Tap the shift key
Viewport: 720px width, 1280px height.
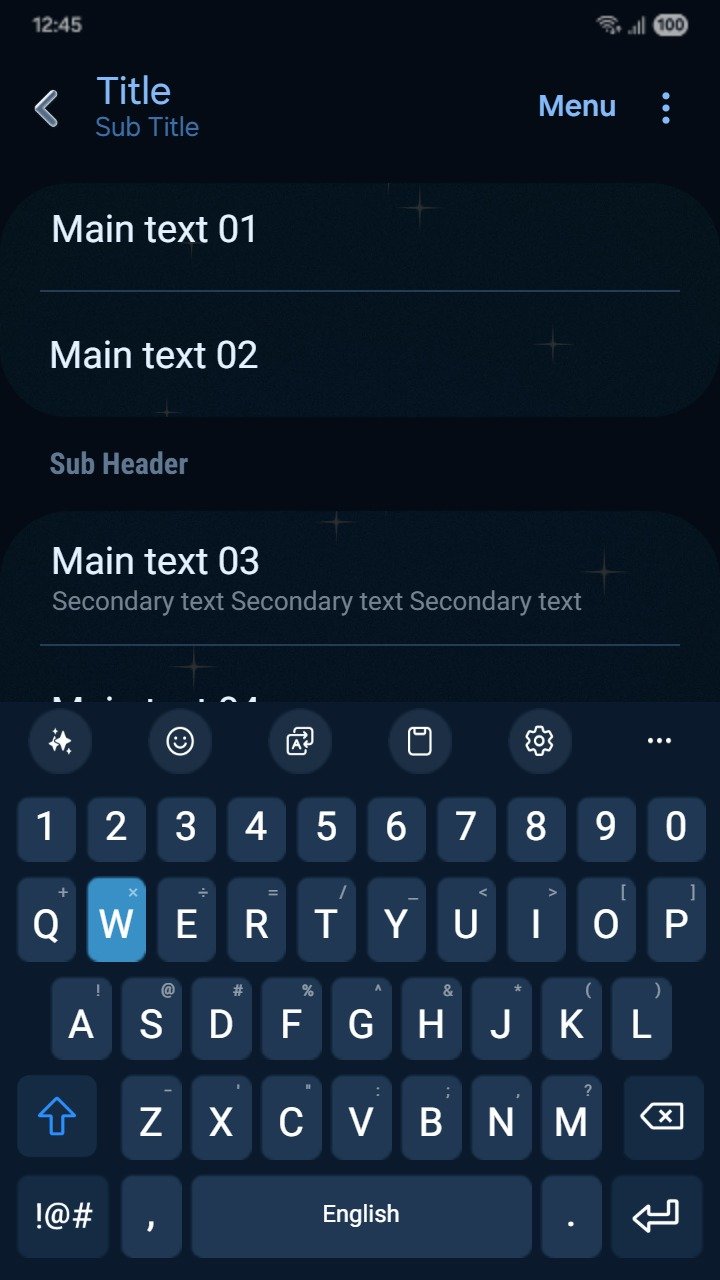point(57,1116)
